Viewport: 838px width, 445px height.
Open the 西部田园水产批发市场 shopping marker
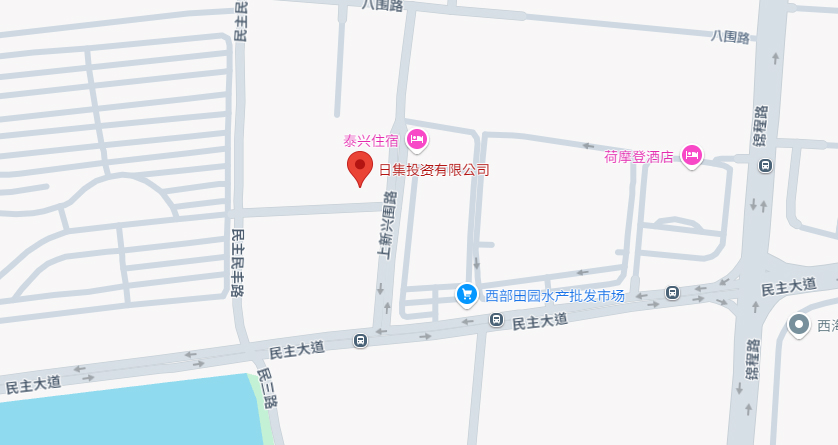(466, 294)
